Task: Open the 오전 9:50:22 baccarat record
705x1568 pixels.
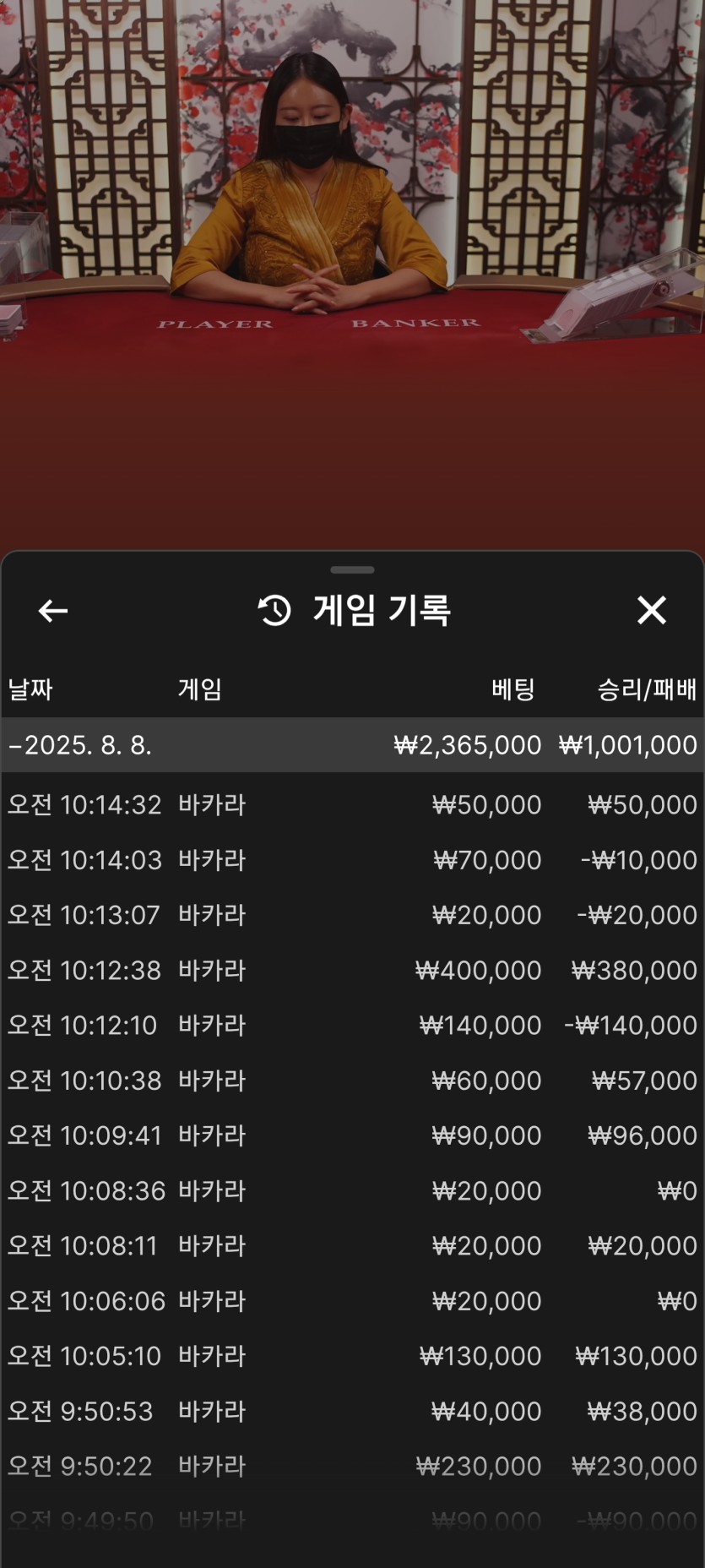Action: click(x=352, y=1466)
